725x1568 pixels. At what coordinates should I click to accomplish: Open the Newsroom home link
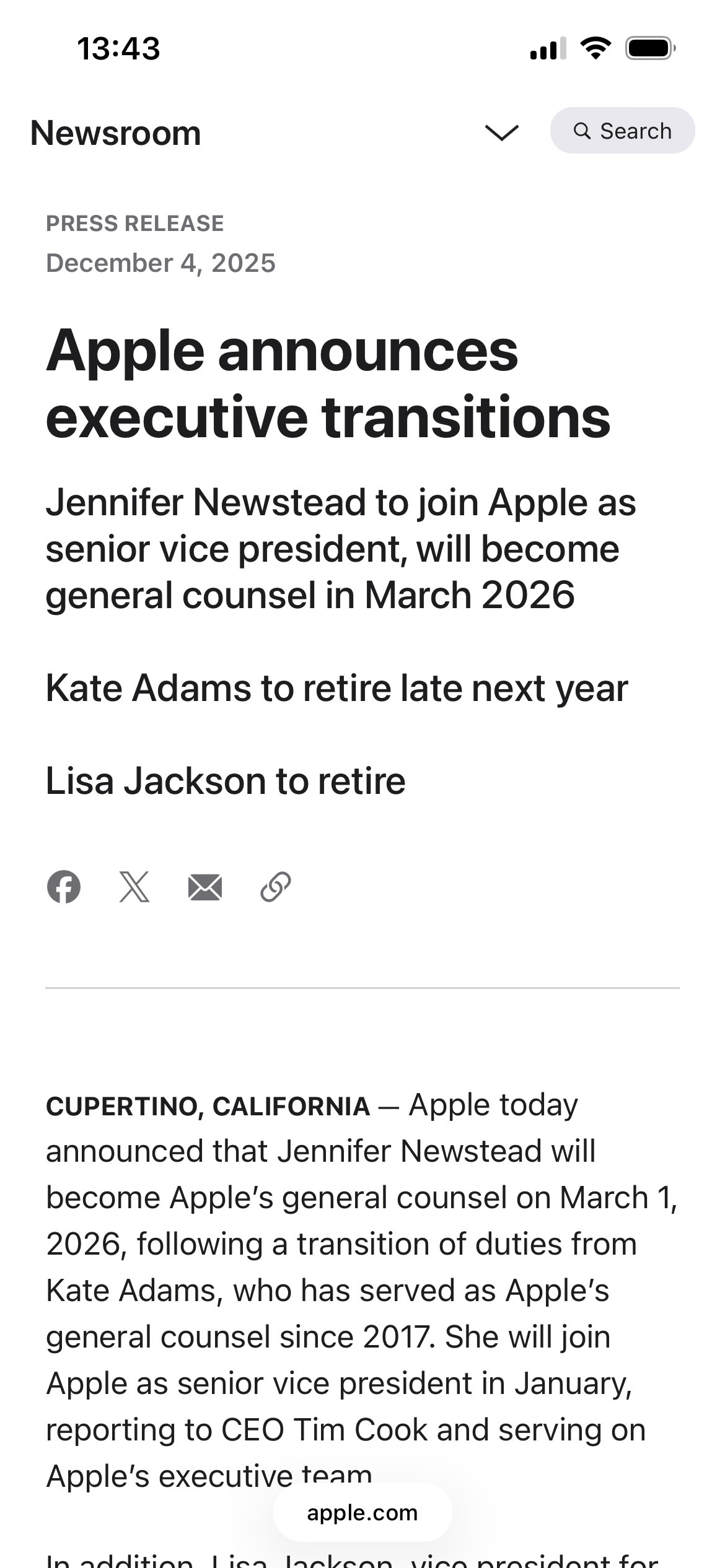pyautogui.click(x=116, y=133)
